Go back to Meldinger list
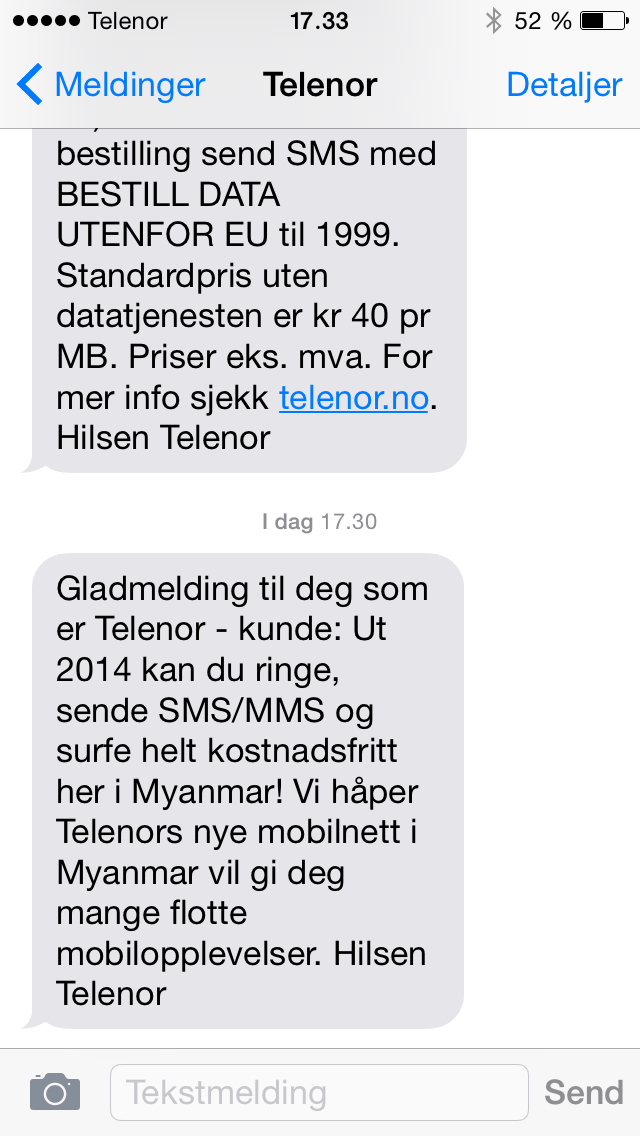 [110, 85]
